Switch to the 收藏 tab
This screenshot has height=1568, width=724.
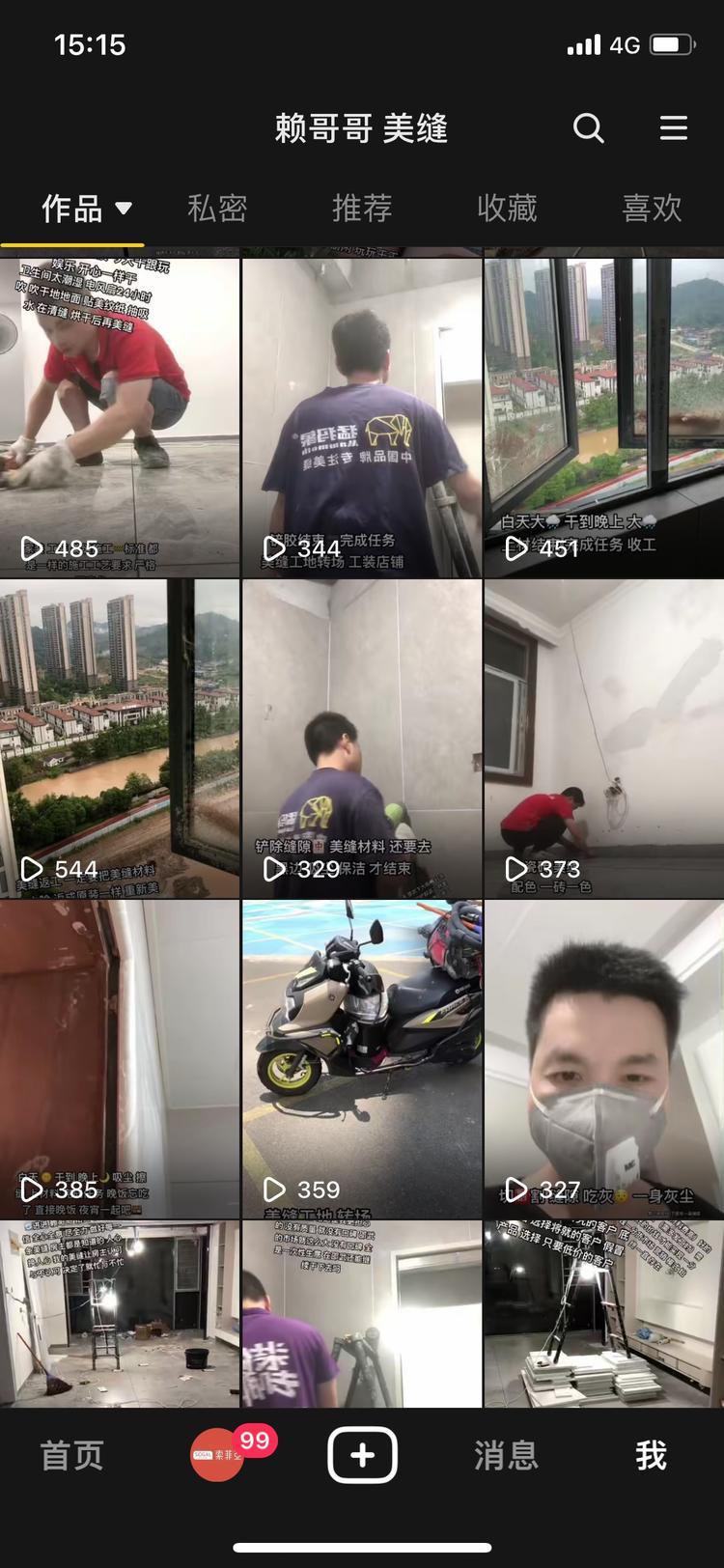507,208
